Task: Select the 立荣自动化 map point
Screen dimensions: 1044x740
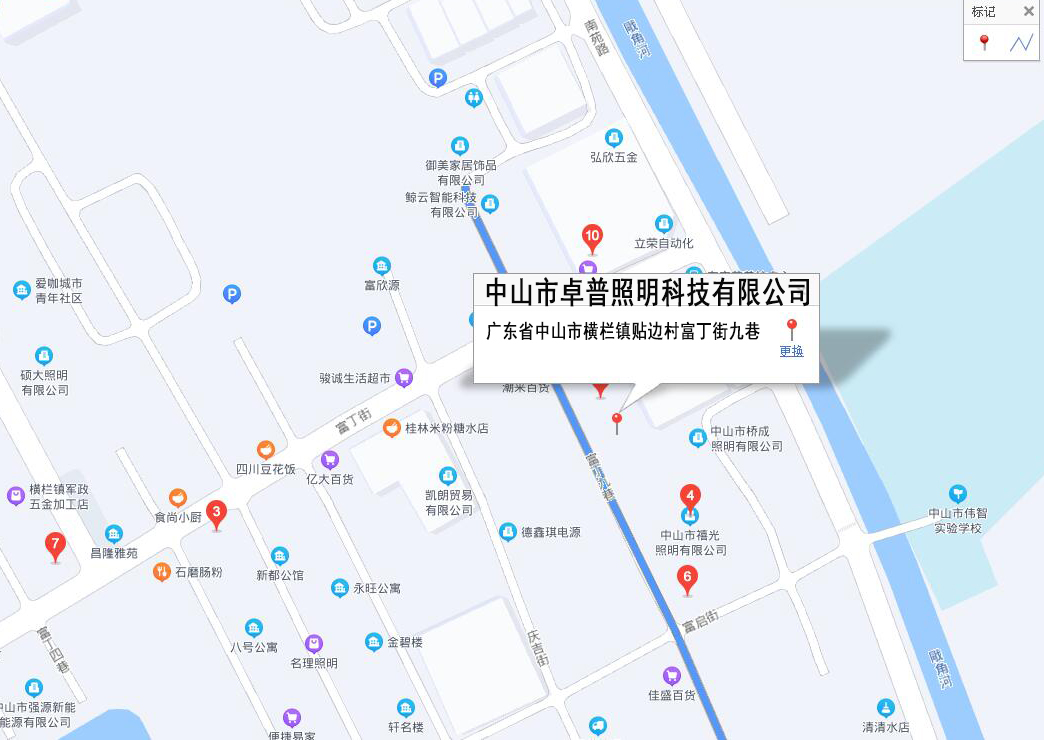Action: [x=663, y=224]
